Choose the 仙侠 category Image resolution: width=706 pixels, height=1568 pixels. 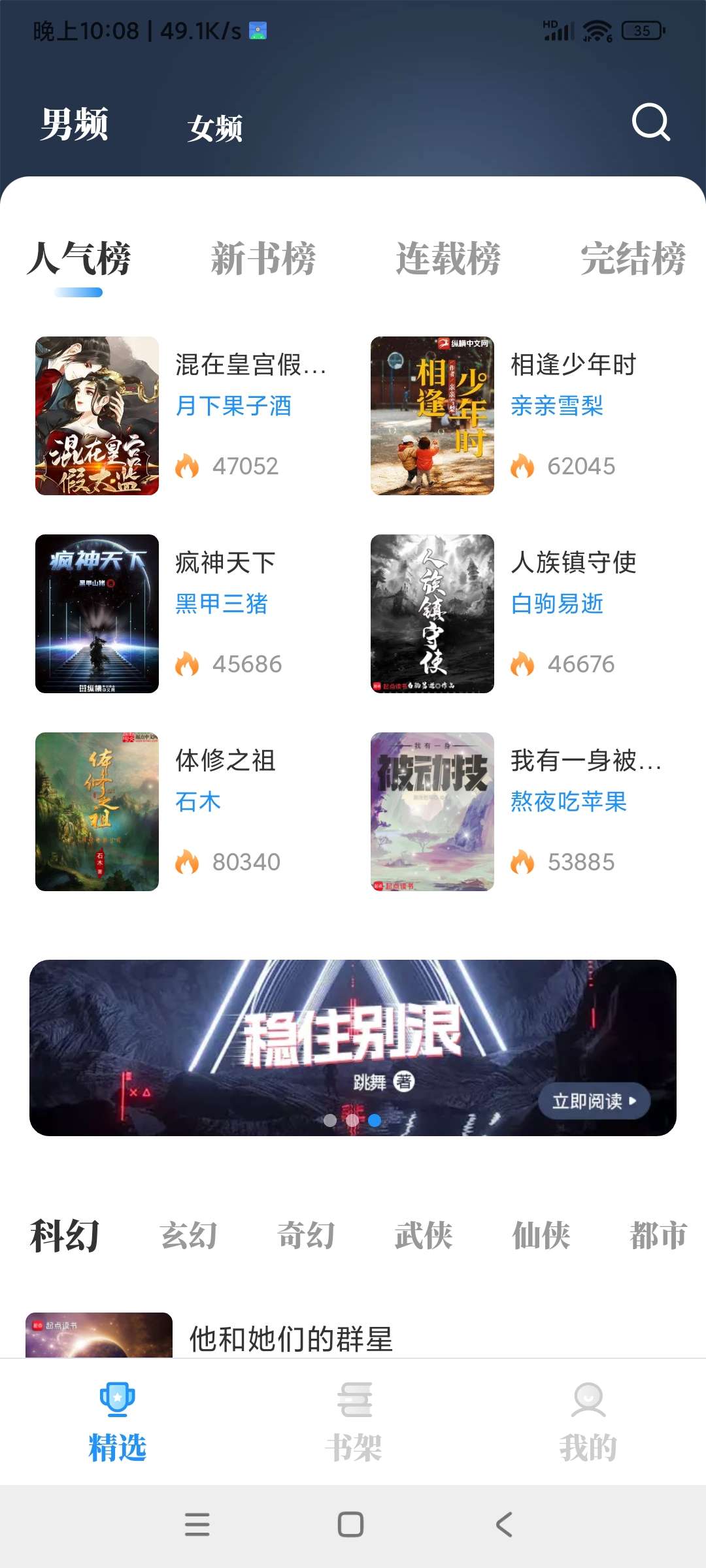tap(541, 1236)
